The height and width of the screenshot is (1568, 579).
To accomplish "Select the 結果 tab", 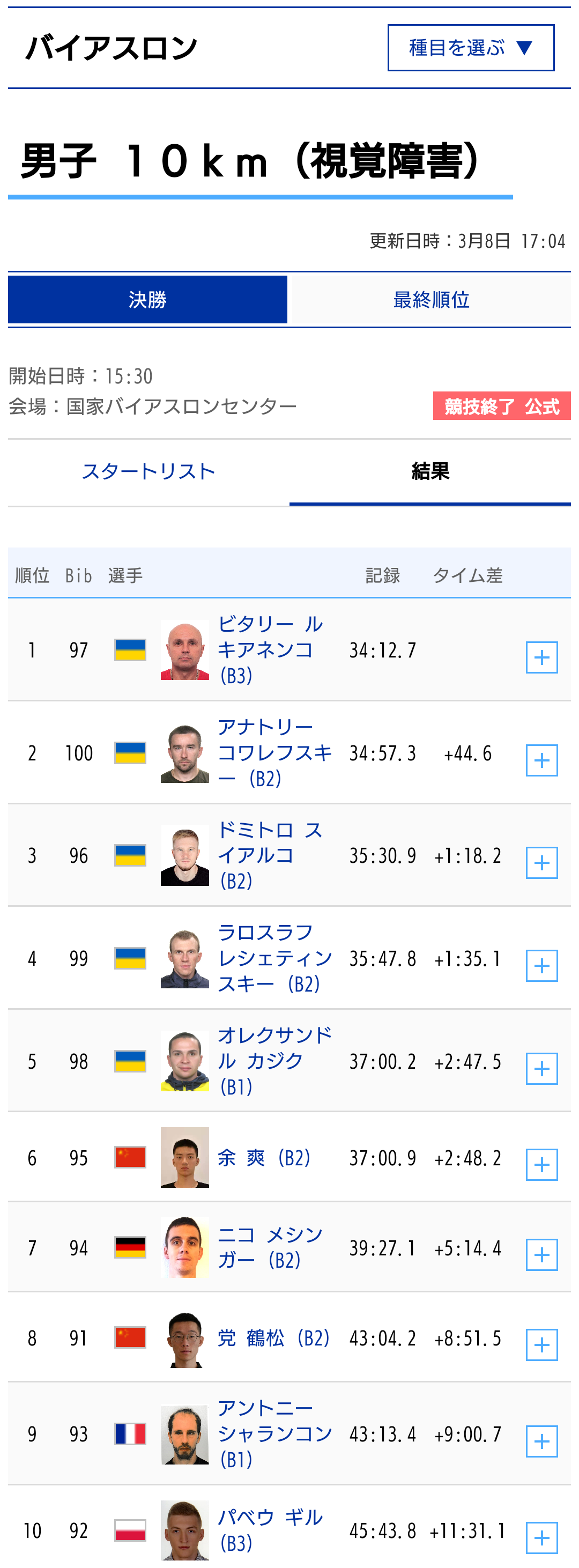I will click(430, 471).
